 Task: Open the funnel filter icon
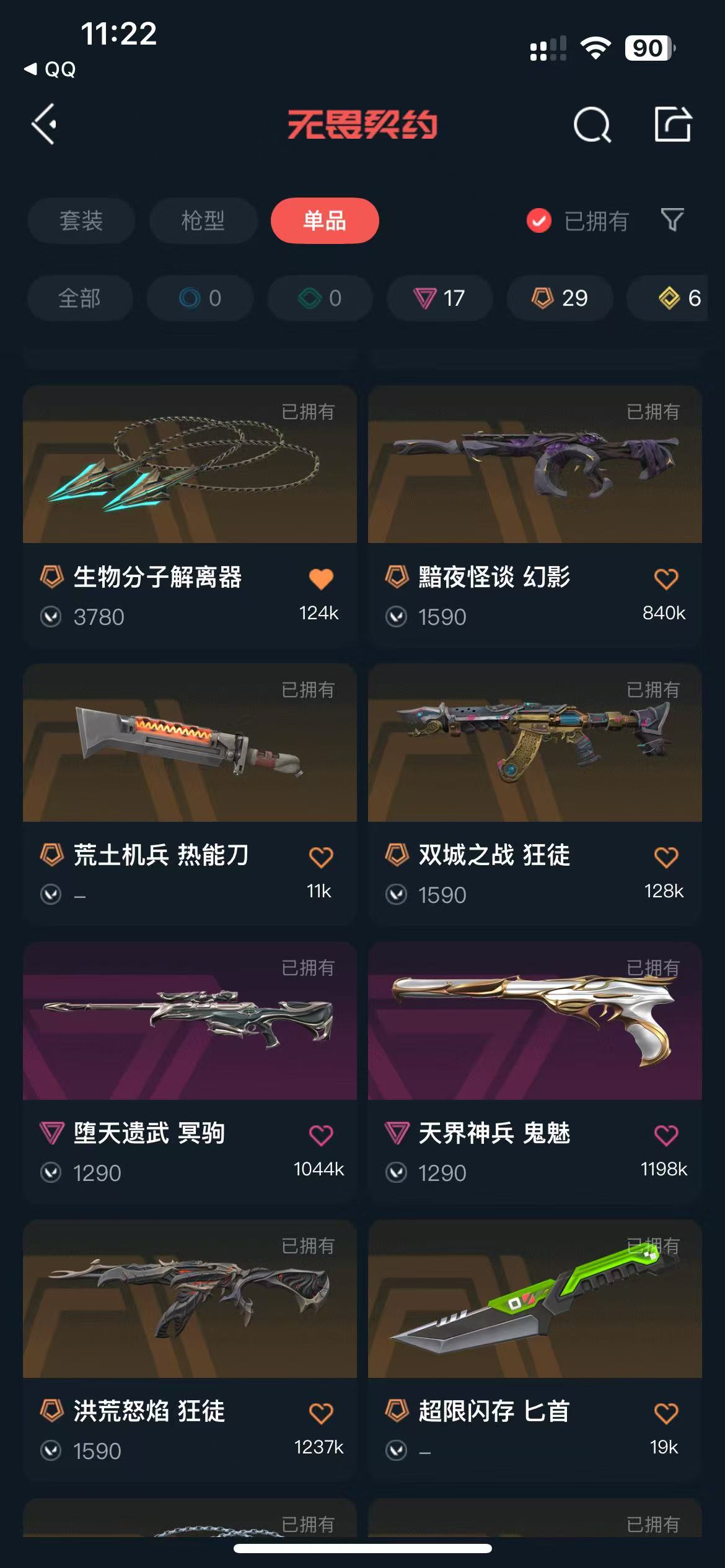click(672, 220)
